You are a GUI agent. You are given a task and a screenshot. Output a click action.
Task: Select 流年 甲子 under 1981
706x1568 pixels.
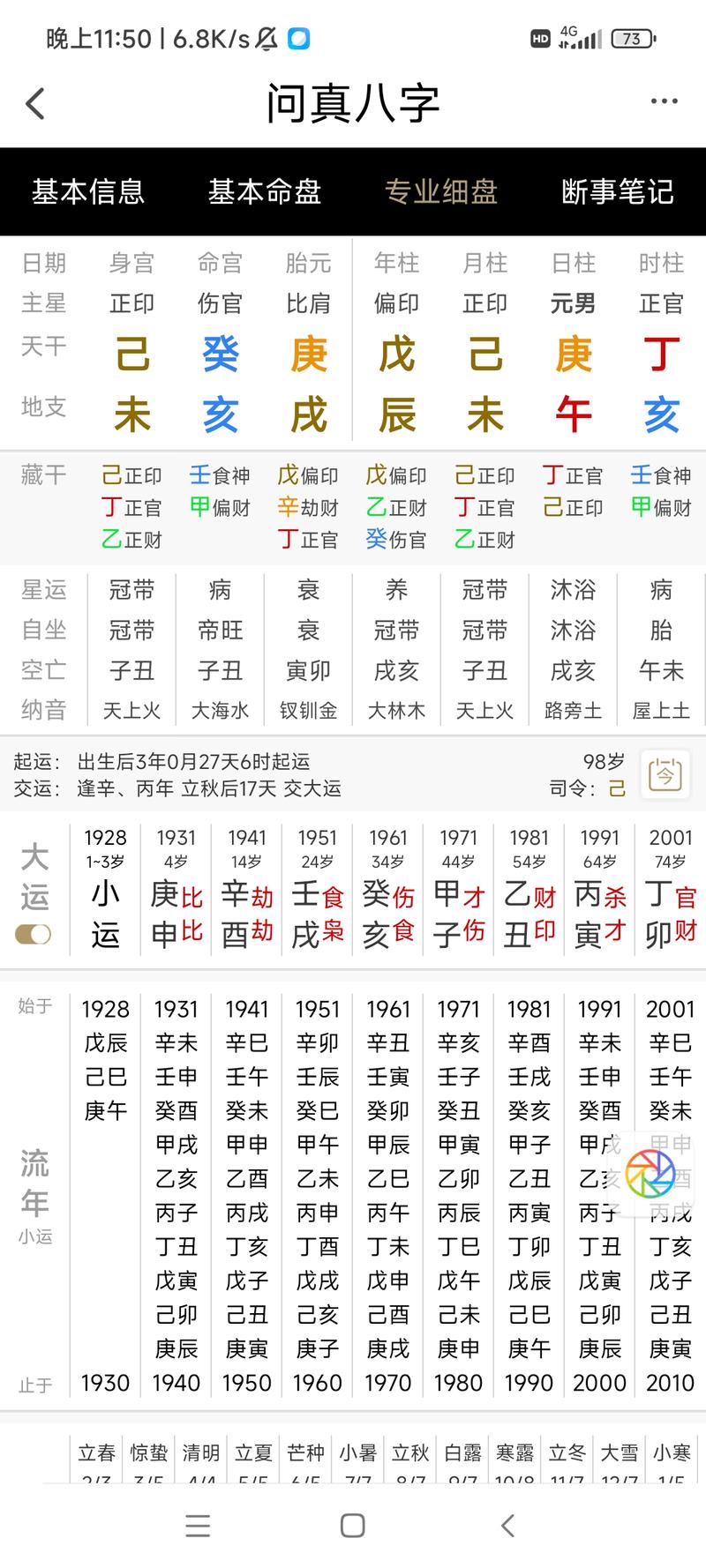click(529, 1145)
